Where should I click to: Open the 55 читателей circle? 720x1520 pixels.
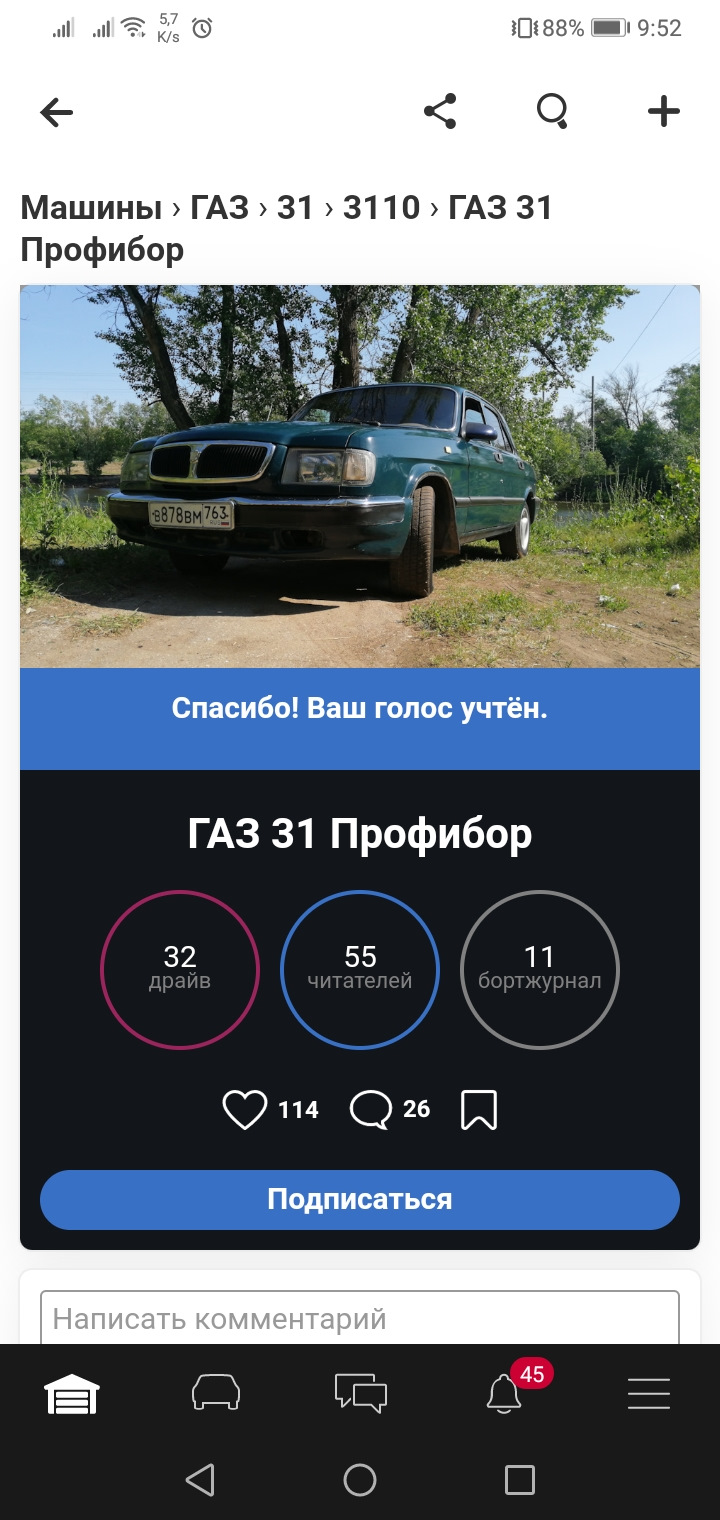coord(360,969)
